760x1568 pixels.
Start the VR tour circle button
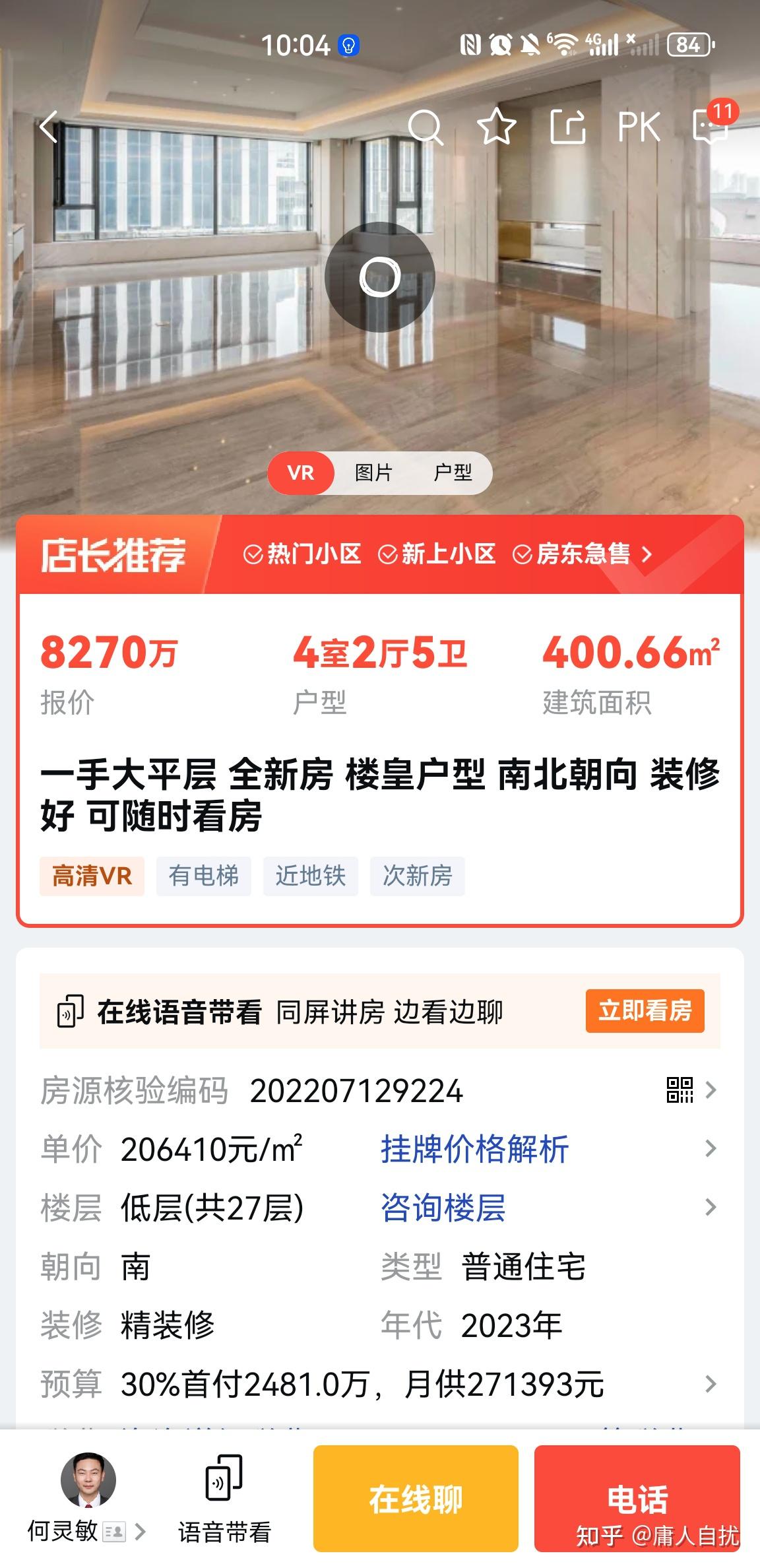[380, 277]
